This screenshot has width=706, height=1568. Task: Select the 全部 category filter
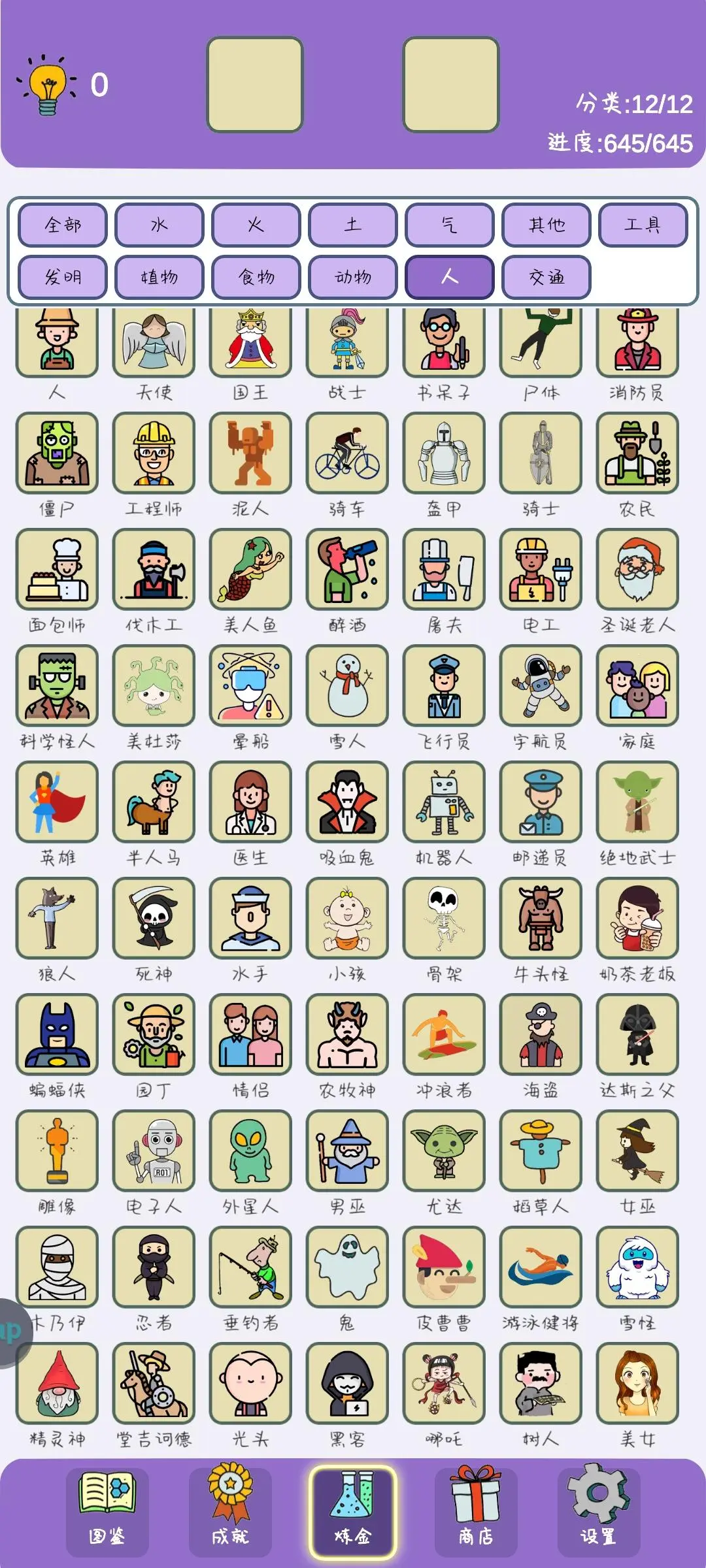click(63, 225)
